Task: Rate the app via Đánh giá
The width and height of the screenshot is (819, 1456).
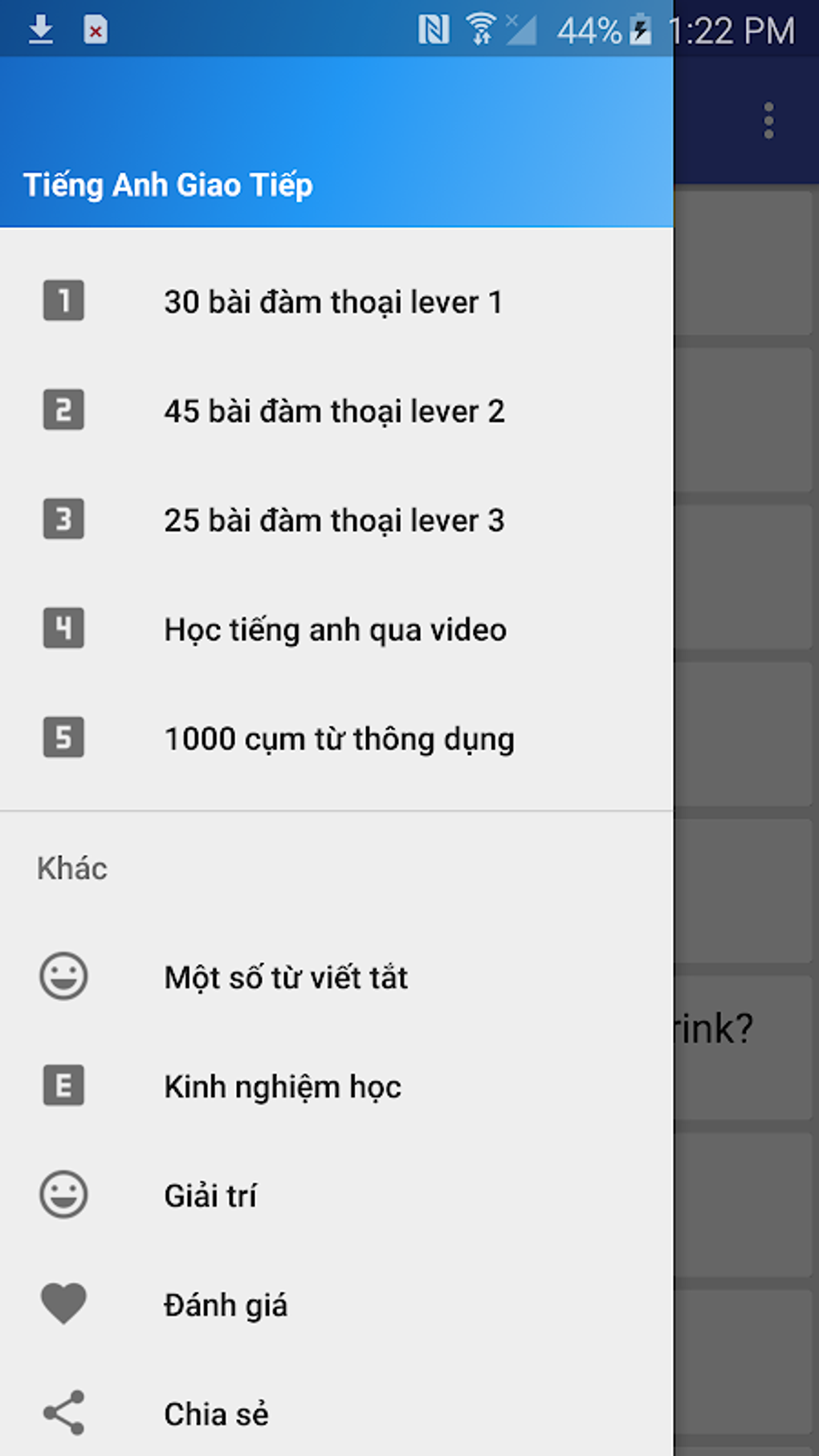Action: click(x=336, y=1305)
